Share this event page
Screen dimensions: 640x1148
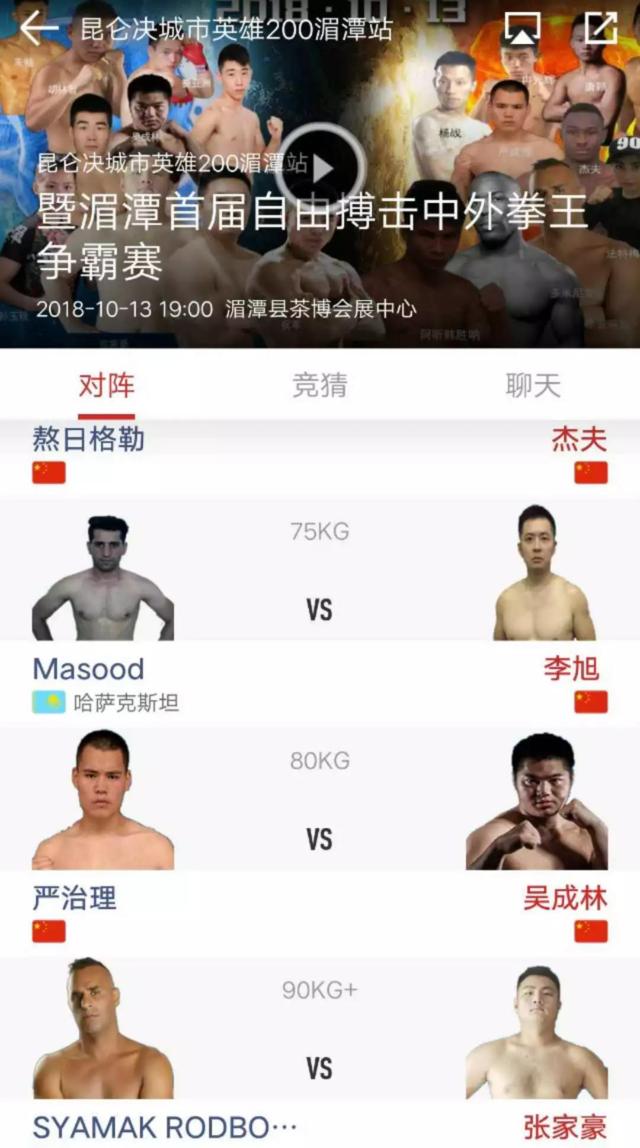coord(600,29)
